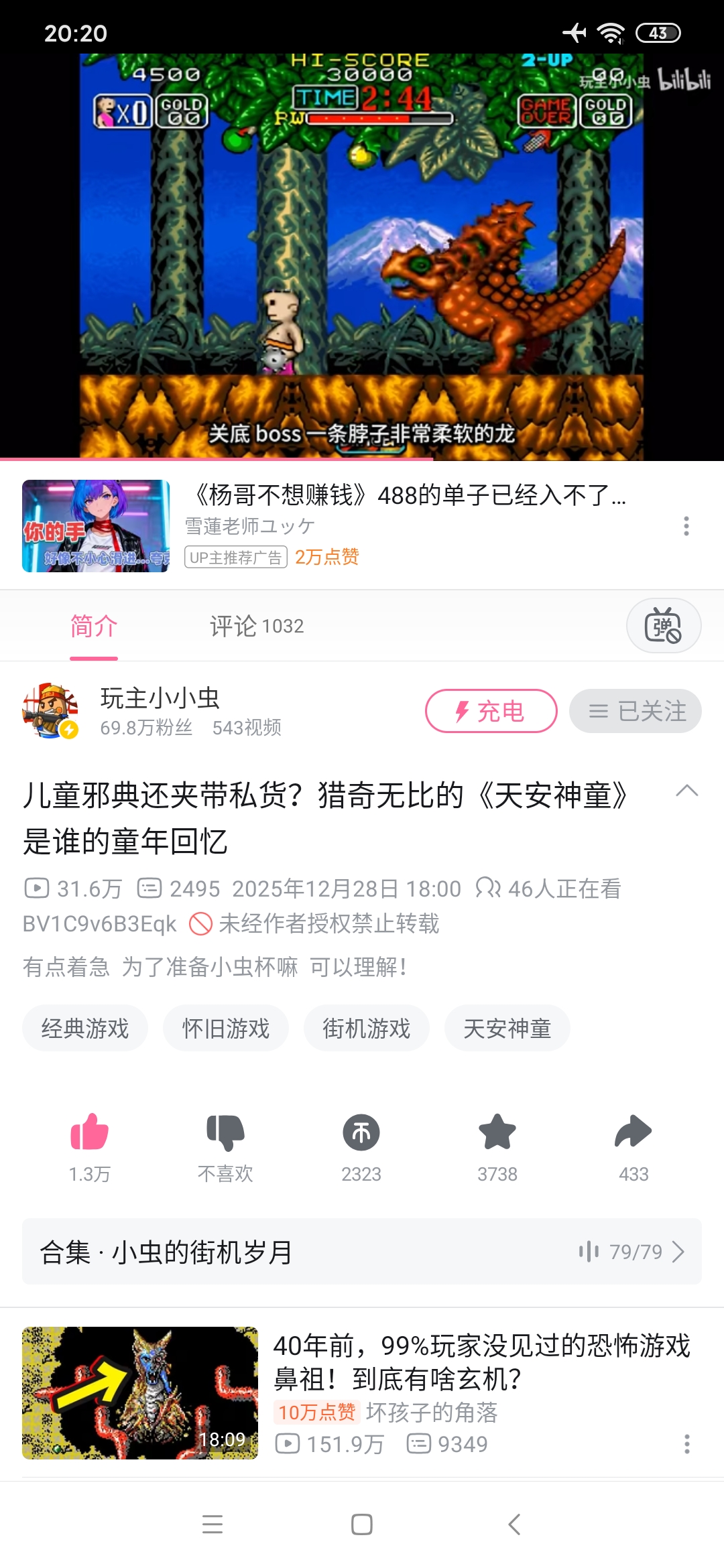Collapse the video description chevron

tap(686, 791)
